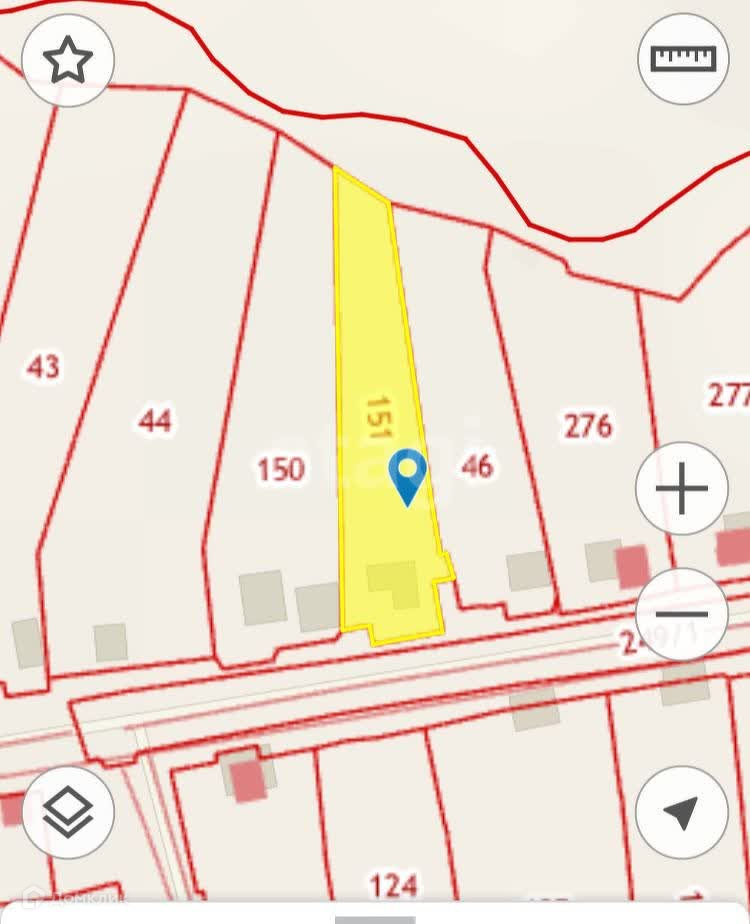
Task: Zoom out of the map
Action: click(682, 614)
